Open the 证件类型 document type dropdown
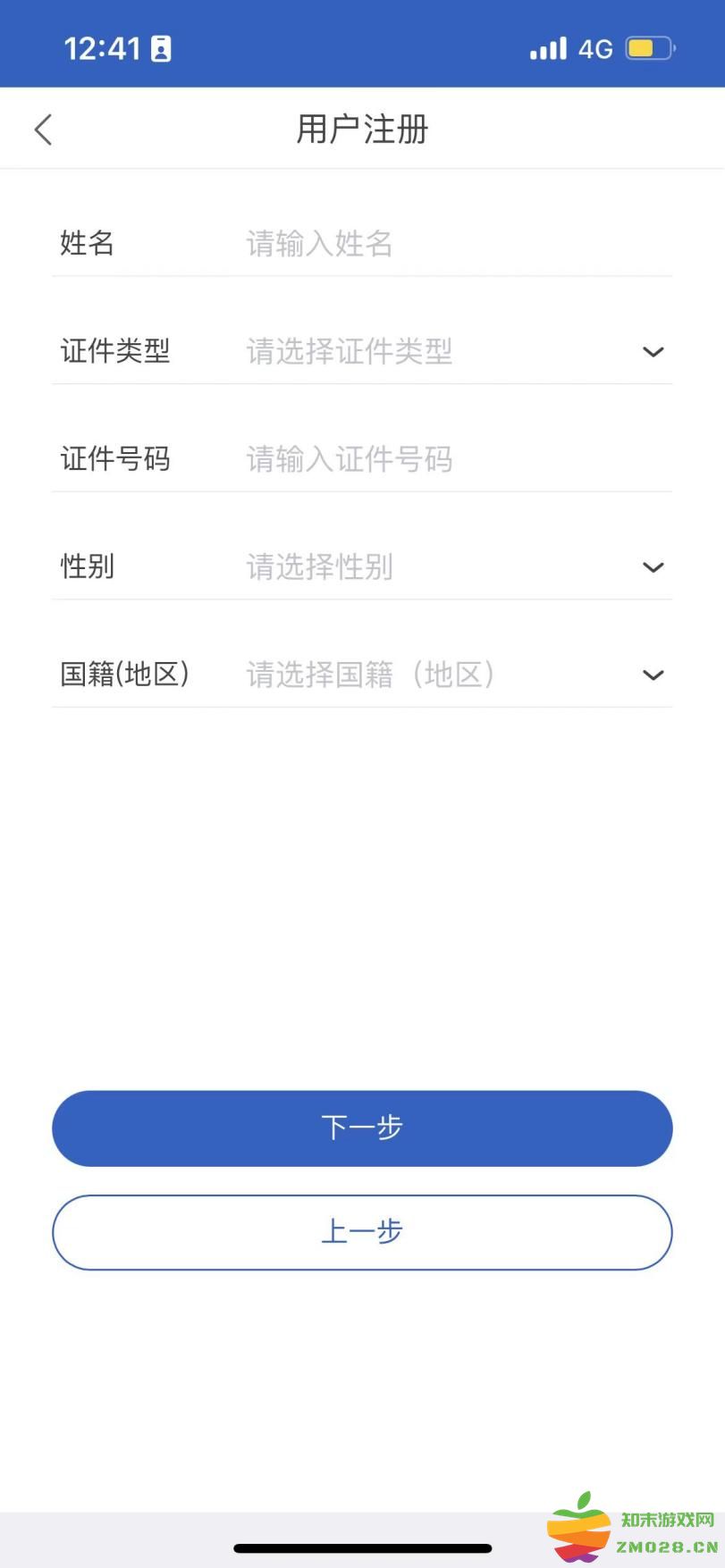This screenshot has height=1568, width=725. click(362, 351)
